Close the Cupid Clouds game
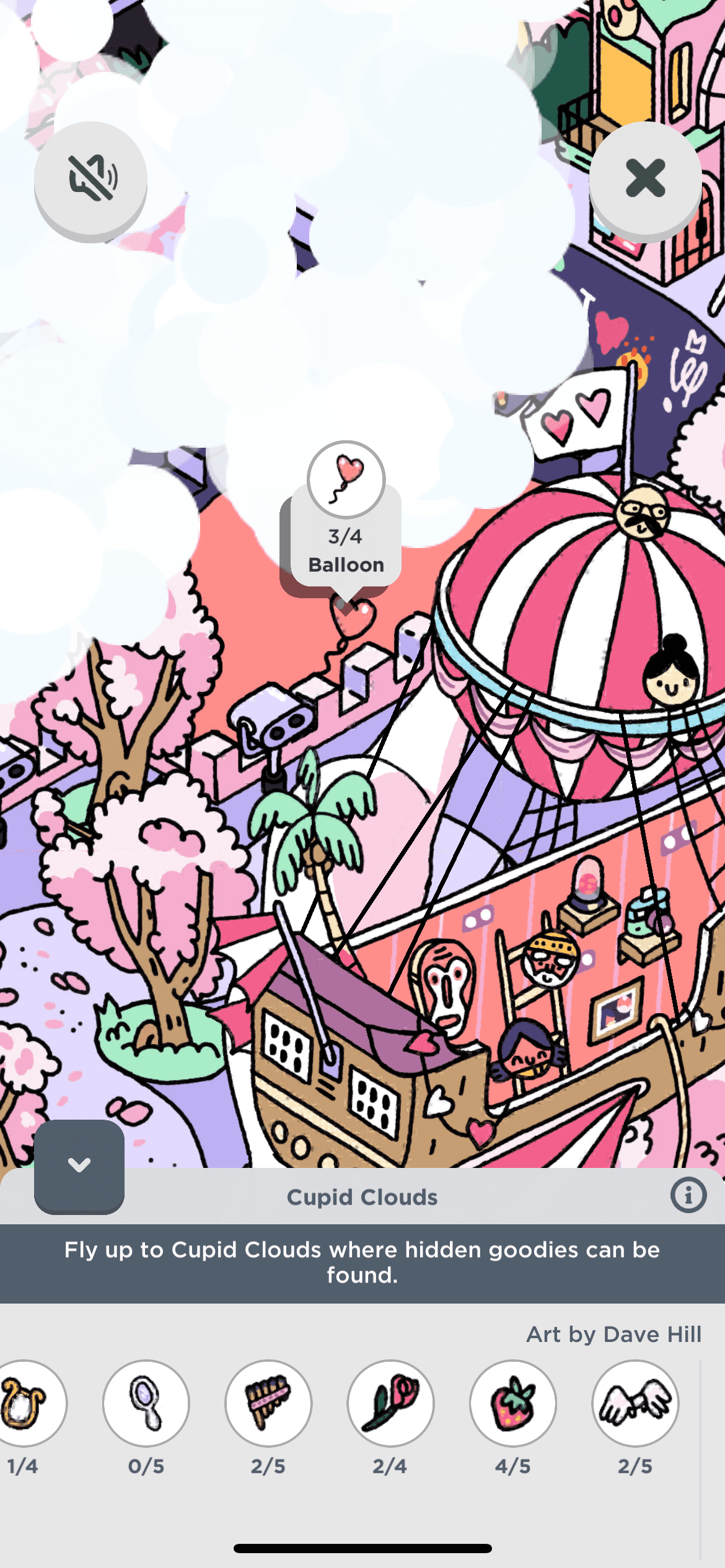The width and height of the screenshot is (725, 1568). [645, 178]
